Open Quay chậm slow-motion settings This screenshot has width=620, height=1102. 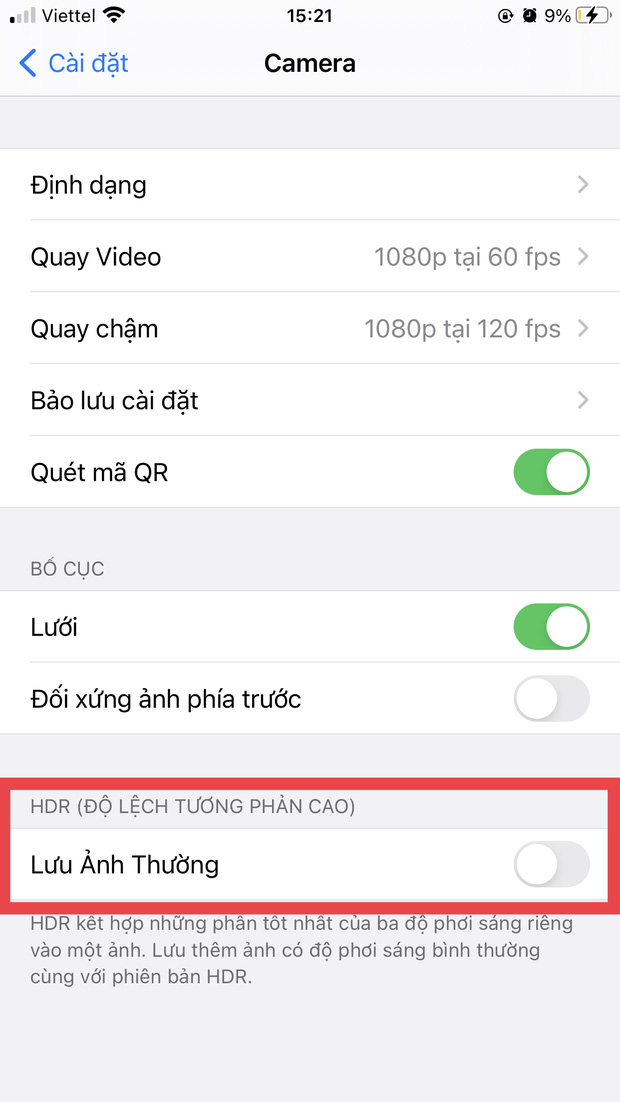pyautogui.click(x=310, y=329)
